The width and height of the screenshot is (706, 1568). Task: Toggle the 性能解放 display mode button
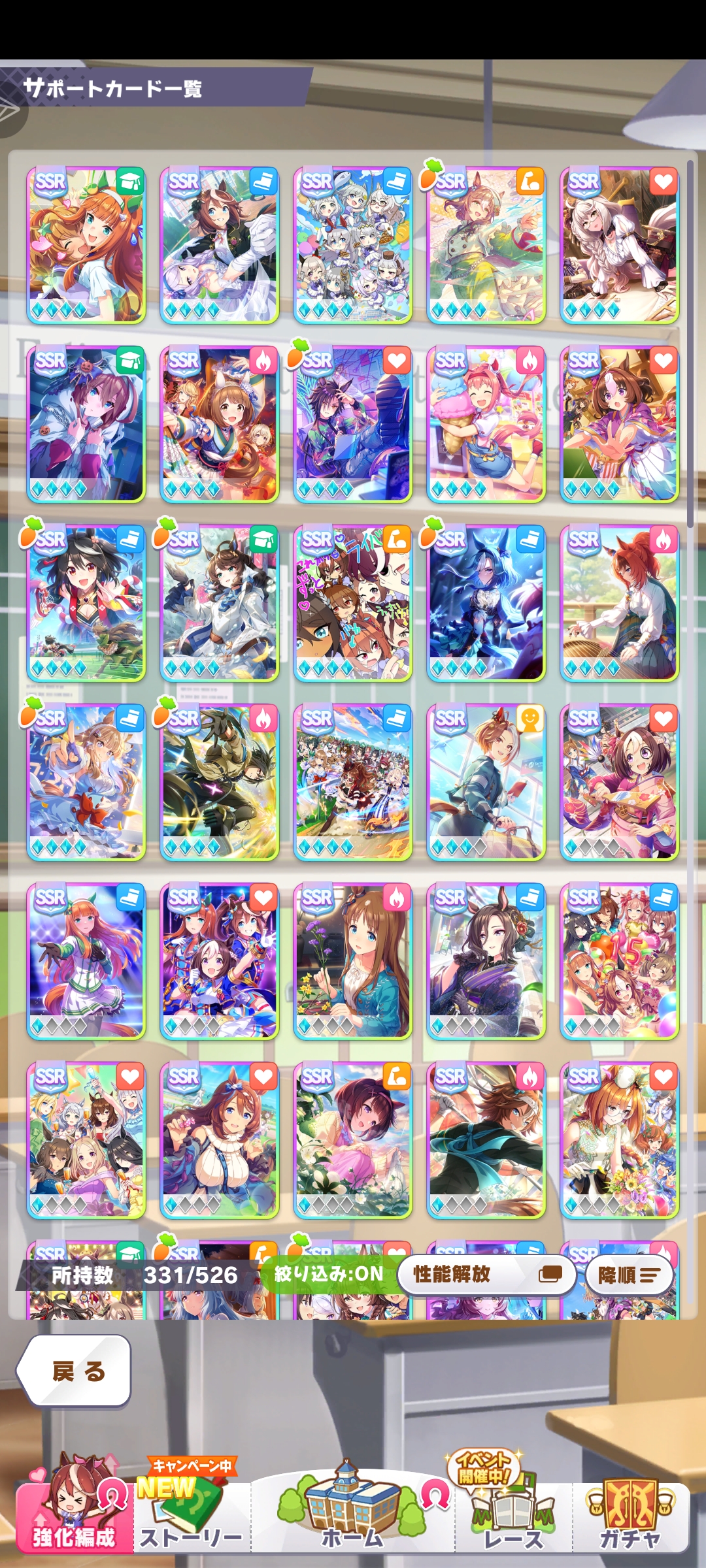tap(486, 1274)
